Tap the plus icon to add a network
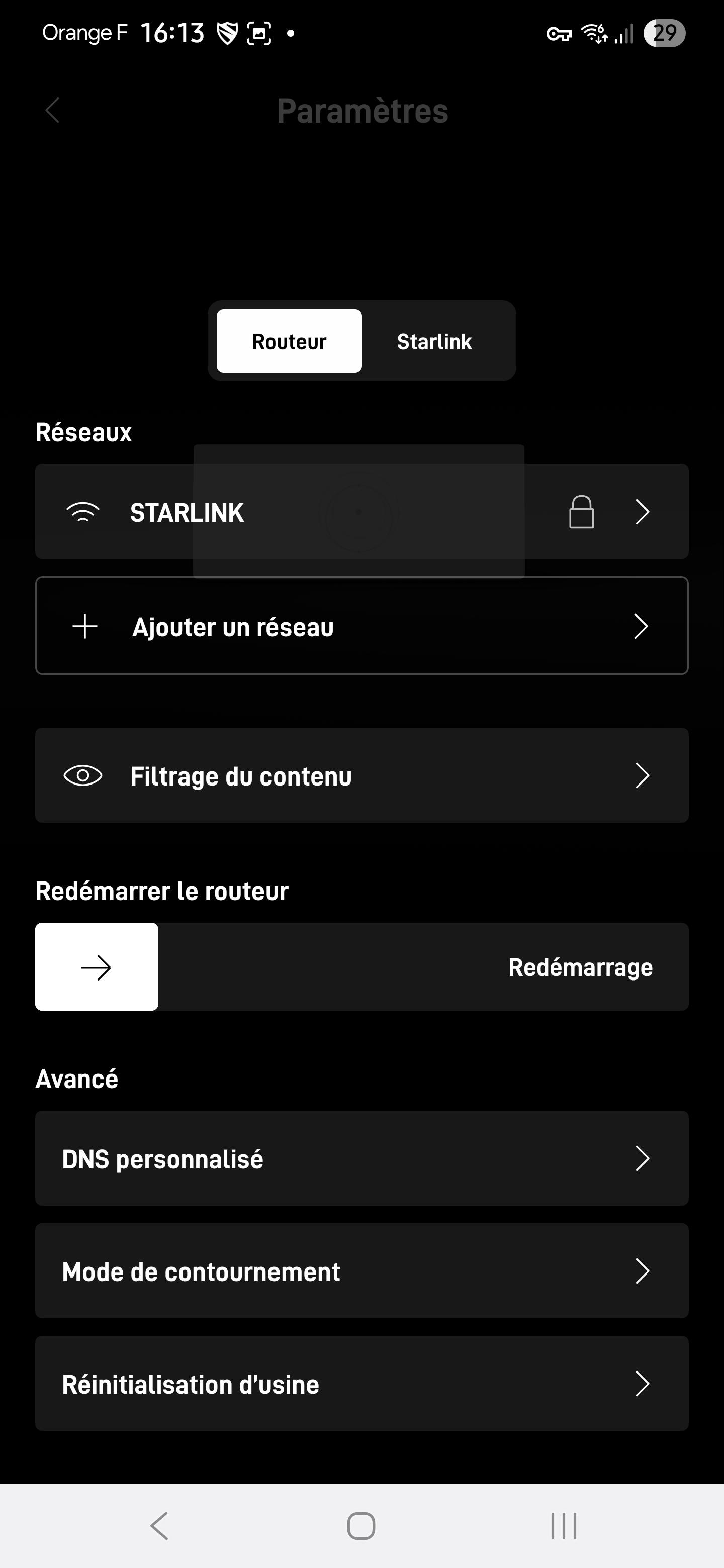 (83, 626)
